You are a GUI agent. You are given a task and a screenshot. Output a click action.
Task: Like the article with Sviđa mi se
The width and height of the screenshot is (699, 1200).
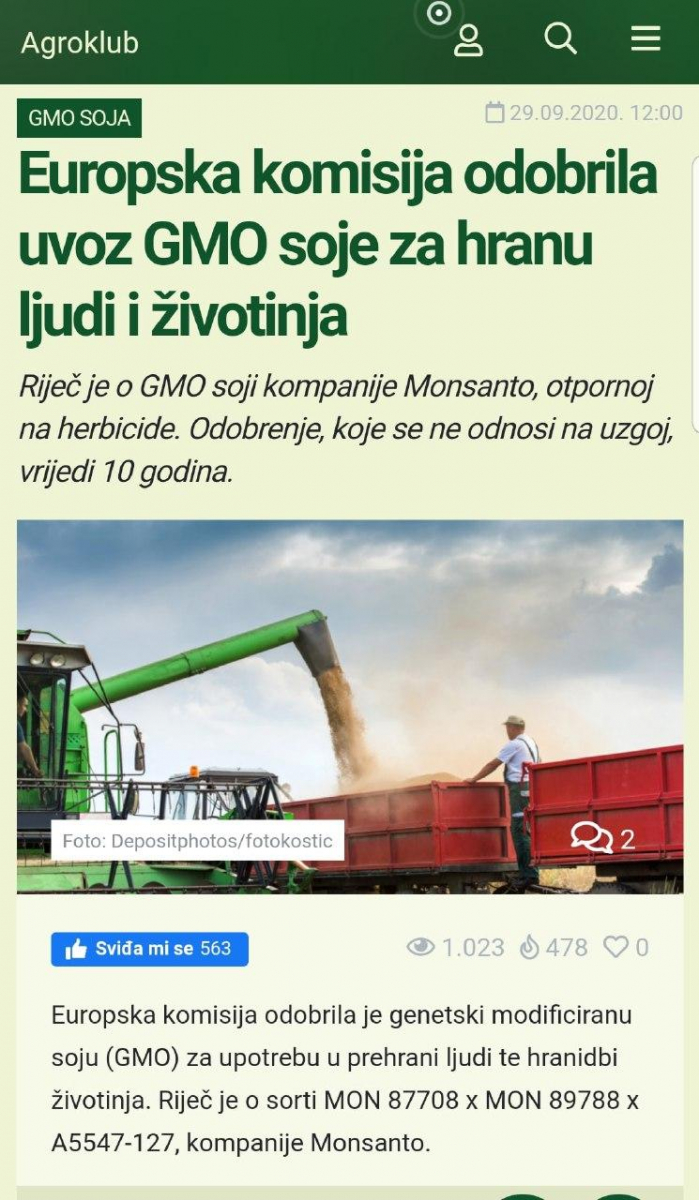click(x=149, y=949)
